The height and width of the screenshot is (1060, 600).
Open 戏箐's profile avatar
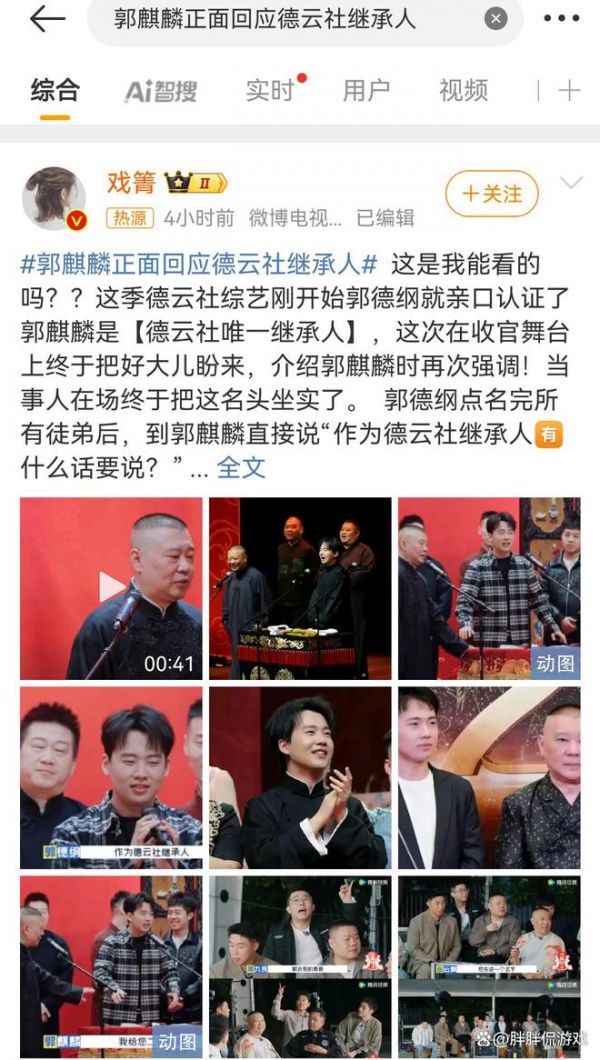[55, 198]
